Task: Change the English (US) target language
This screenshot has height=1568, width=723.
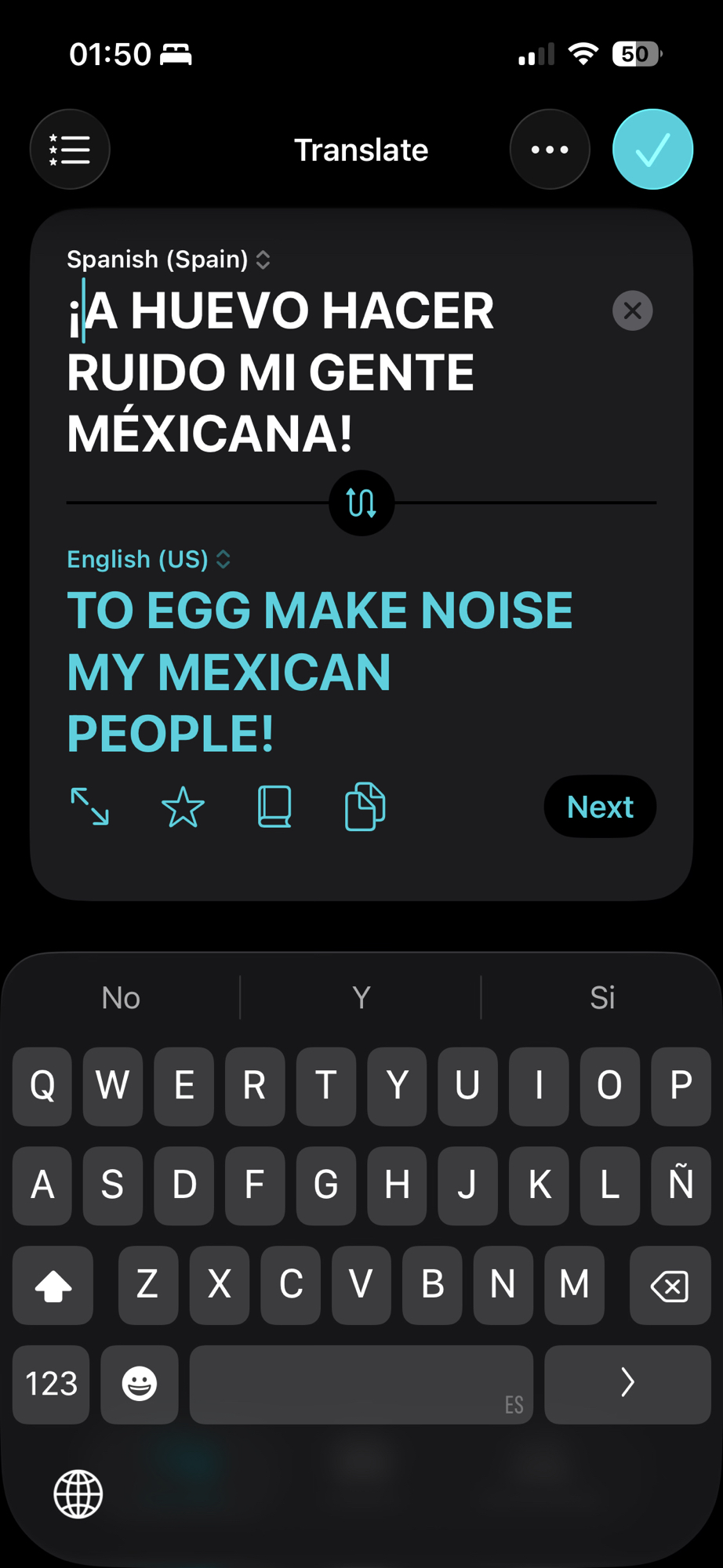Action: click(148, 559)
